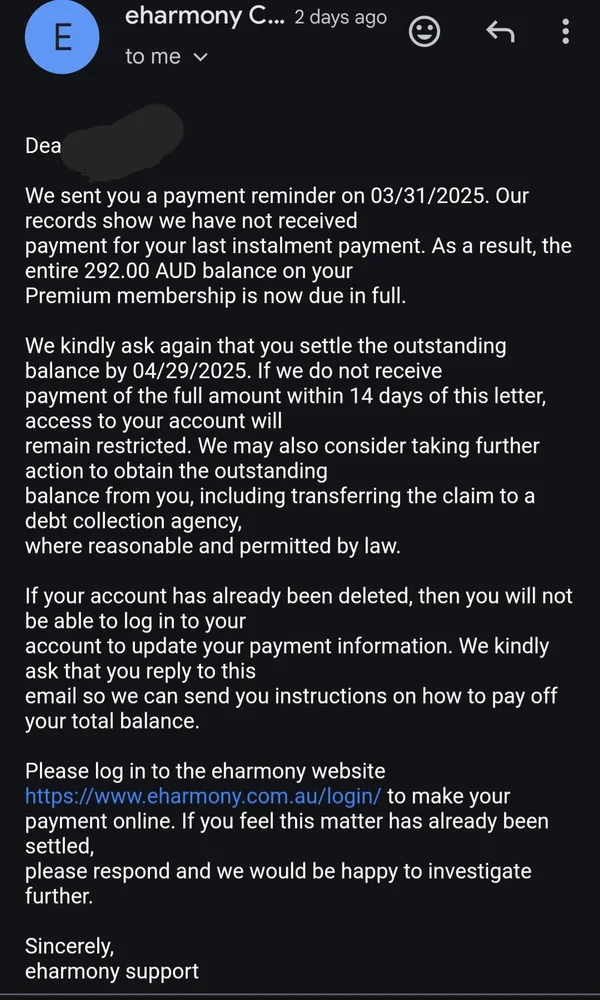Viewport: 600px width, 1000px height.
Task: Reply to the eharmony email
Action: (499, 33)
